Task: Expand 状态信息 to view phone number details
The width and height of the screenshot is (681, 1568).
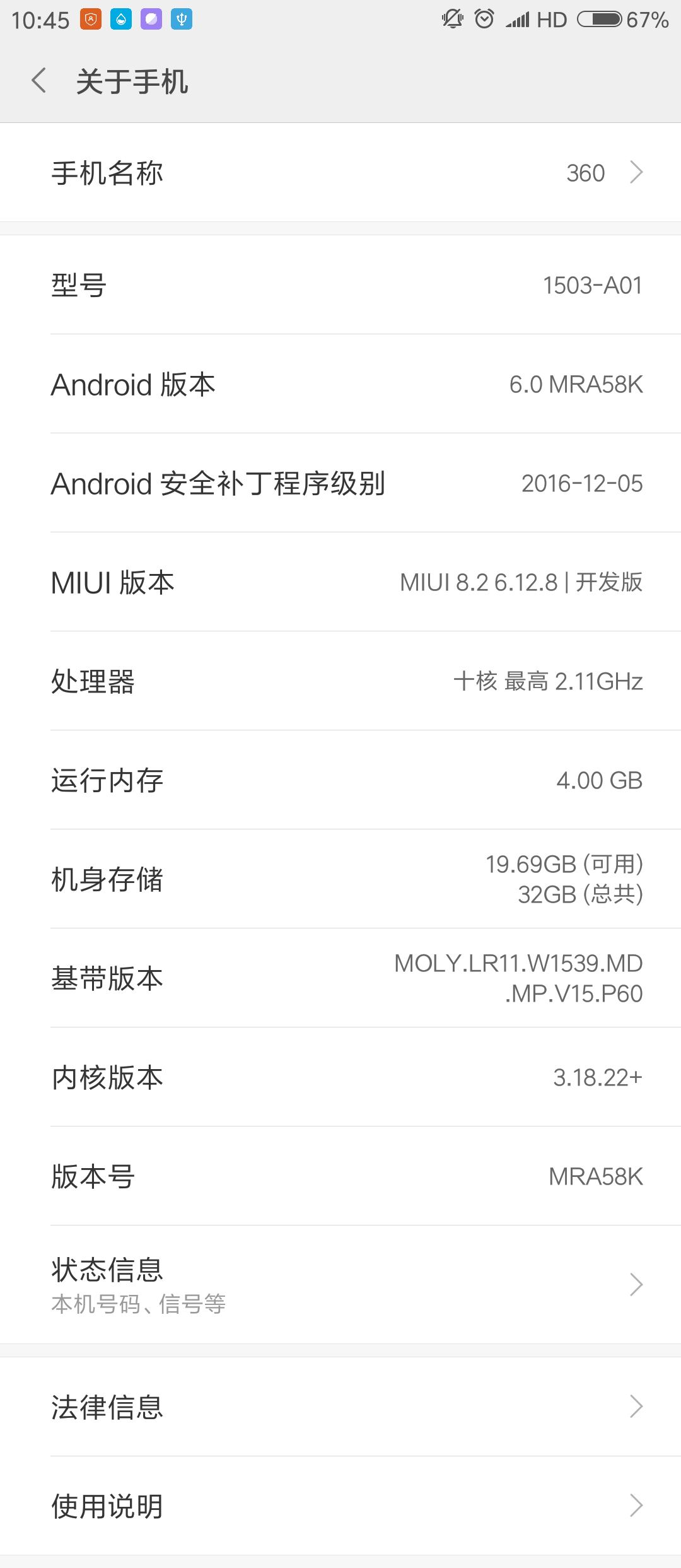Action: [340, 1284]
